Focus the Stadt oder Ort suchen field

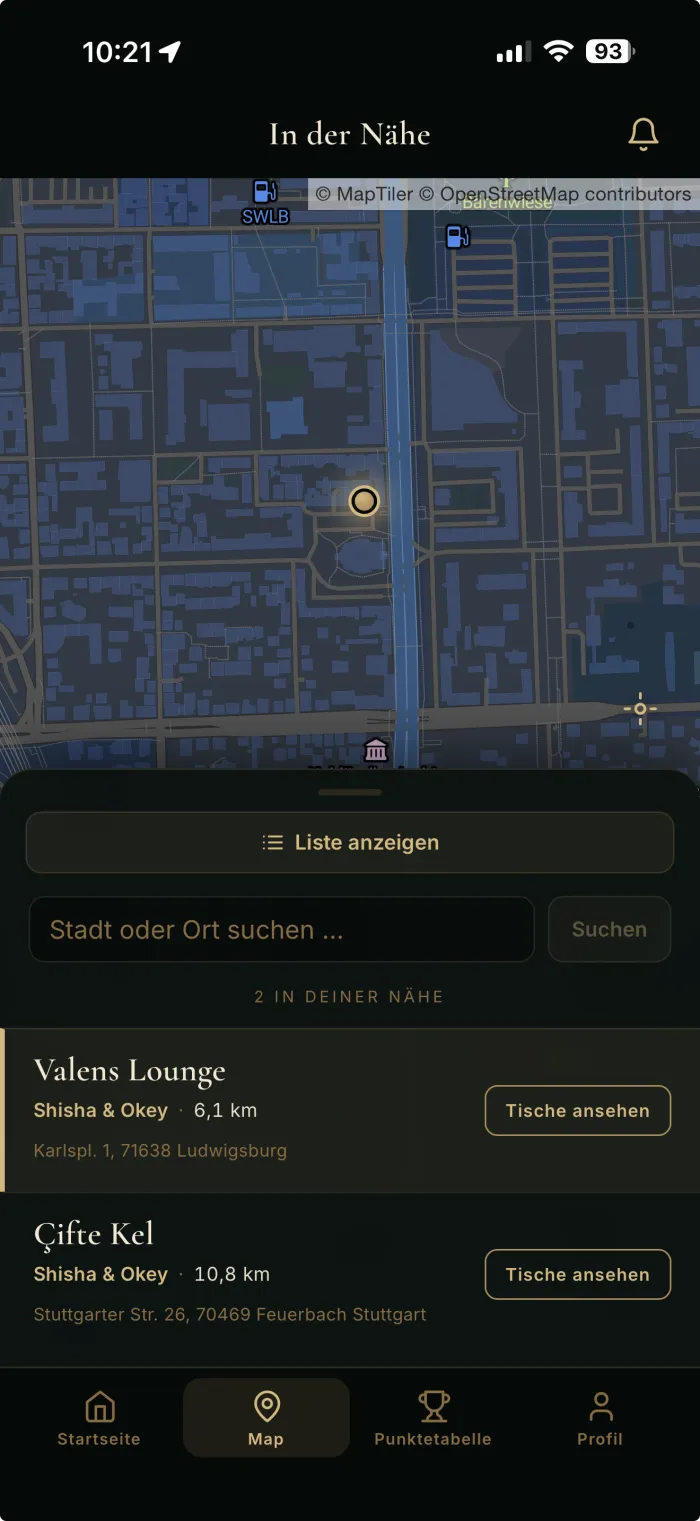click(282, 929)
